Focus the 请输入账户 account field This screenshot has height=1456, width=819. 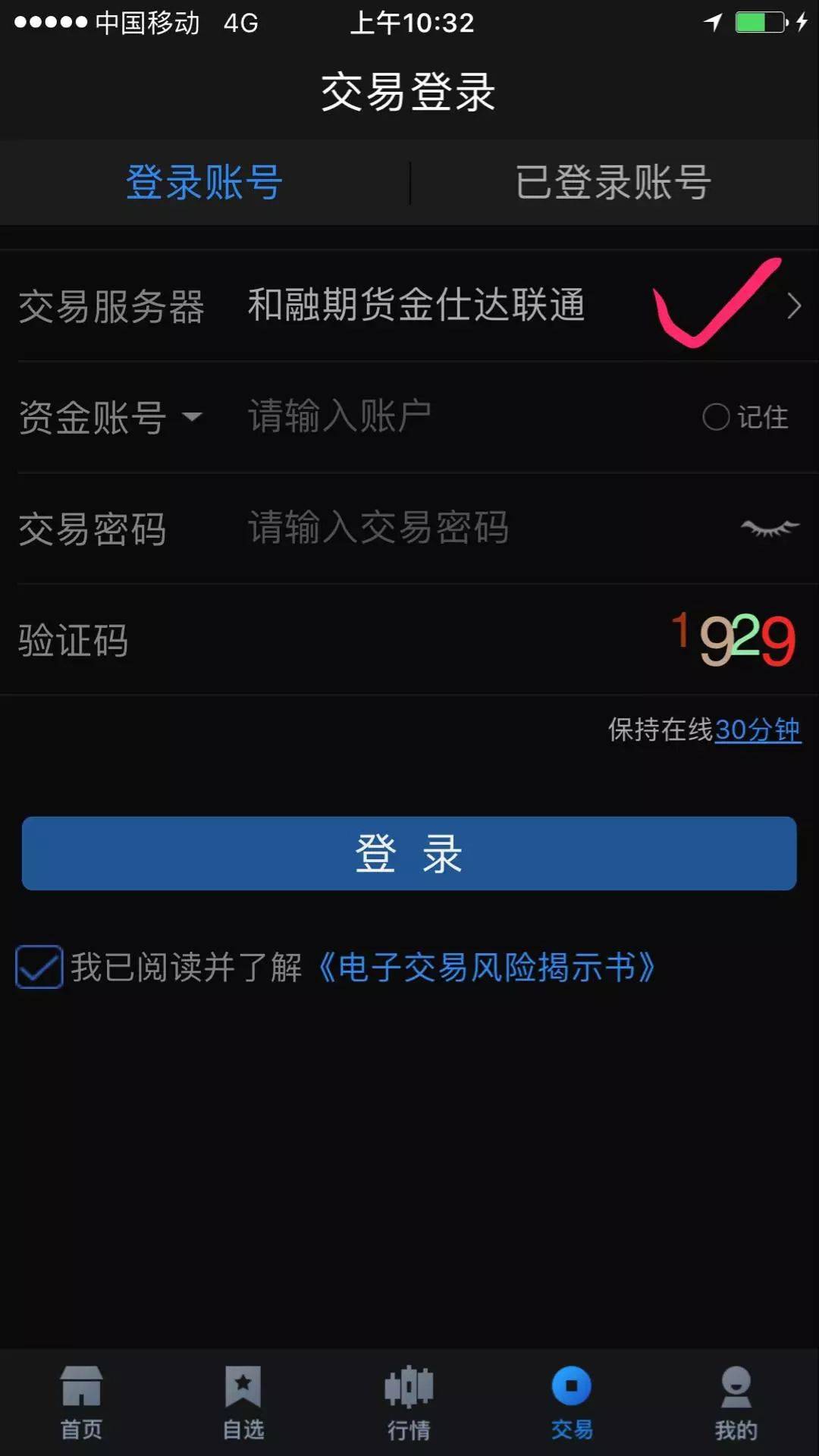pyautogui.click(x=455, y=416)
